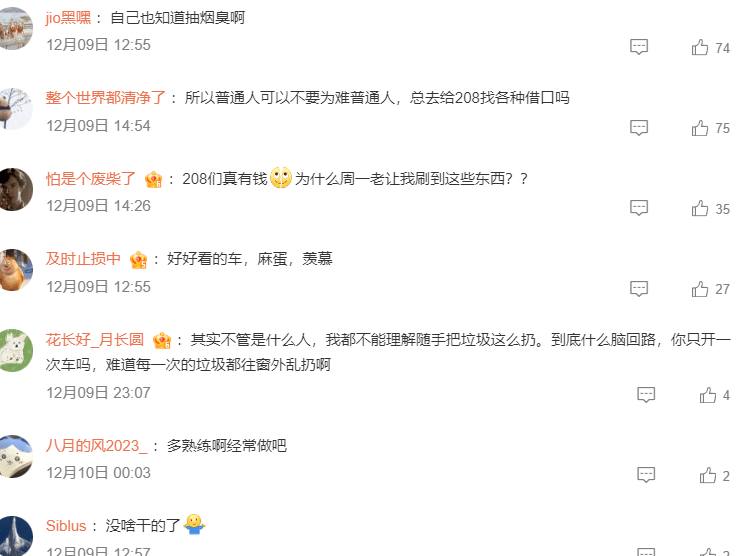Reply to 八月的风2023_'s comment
The image size is (754, 556).
(x=647, y=475)
